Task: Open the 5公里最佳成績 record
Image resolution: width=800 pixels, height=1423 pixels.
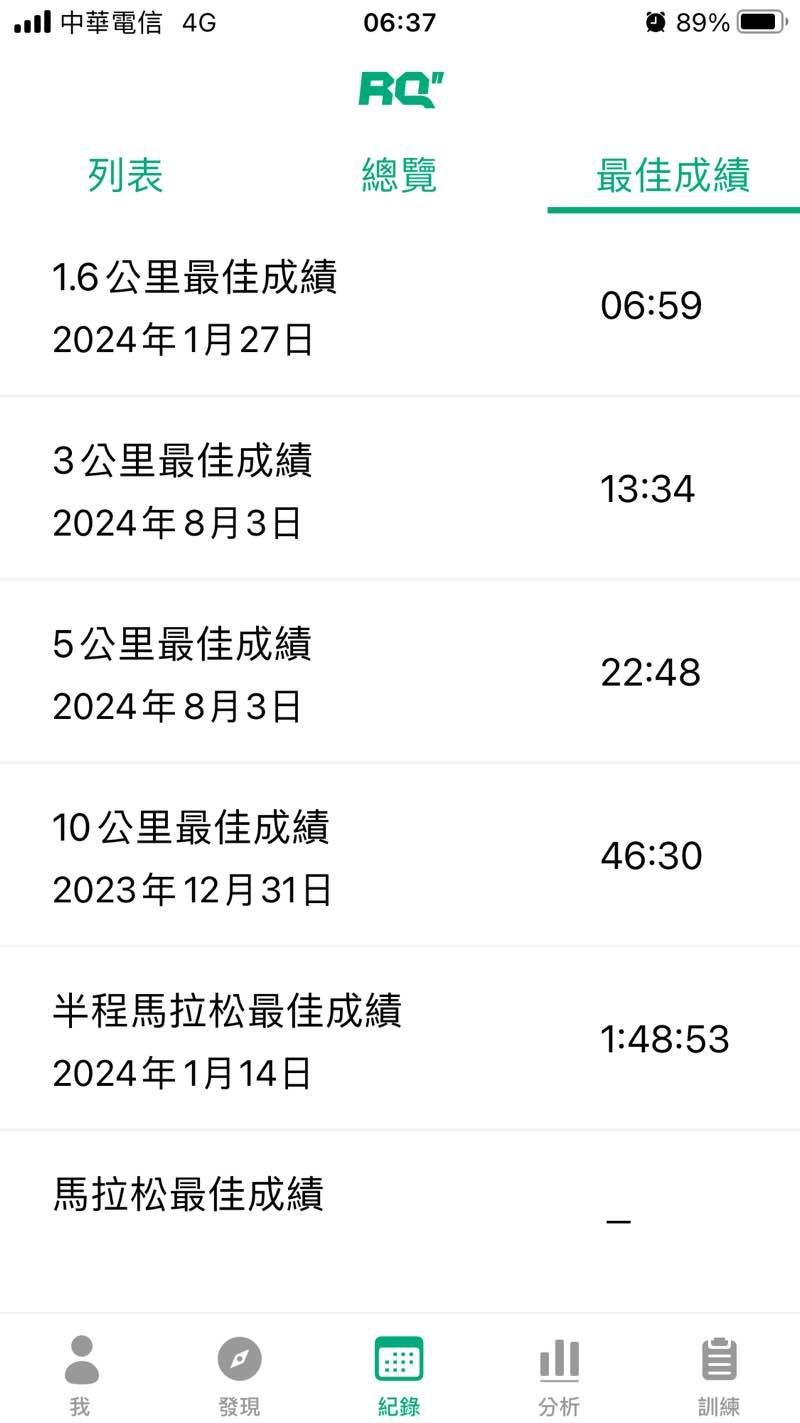Action: (x=399, y=672)
